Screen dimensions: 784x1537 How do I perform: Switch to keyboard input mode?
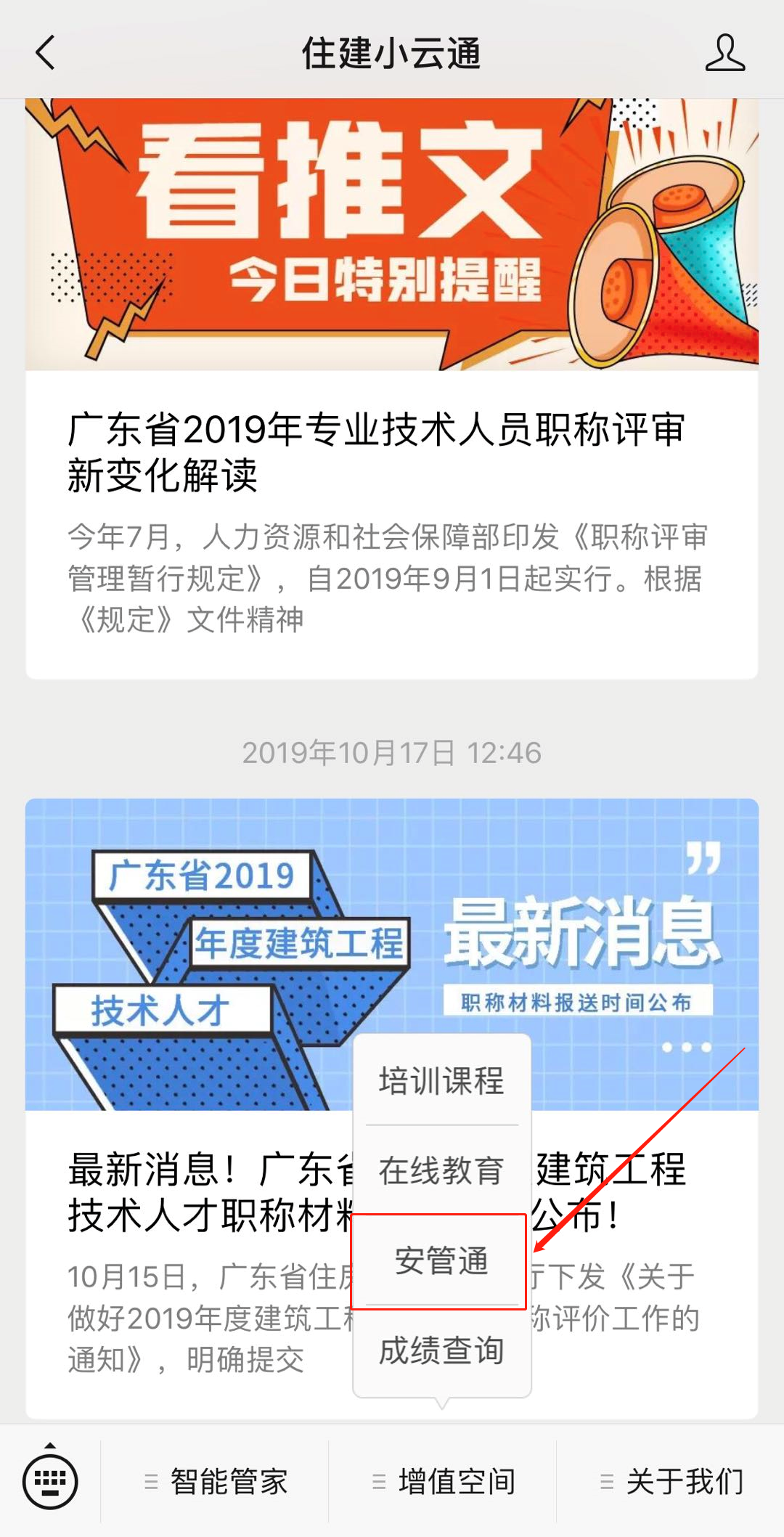(50, 1481)
